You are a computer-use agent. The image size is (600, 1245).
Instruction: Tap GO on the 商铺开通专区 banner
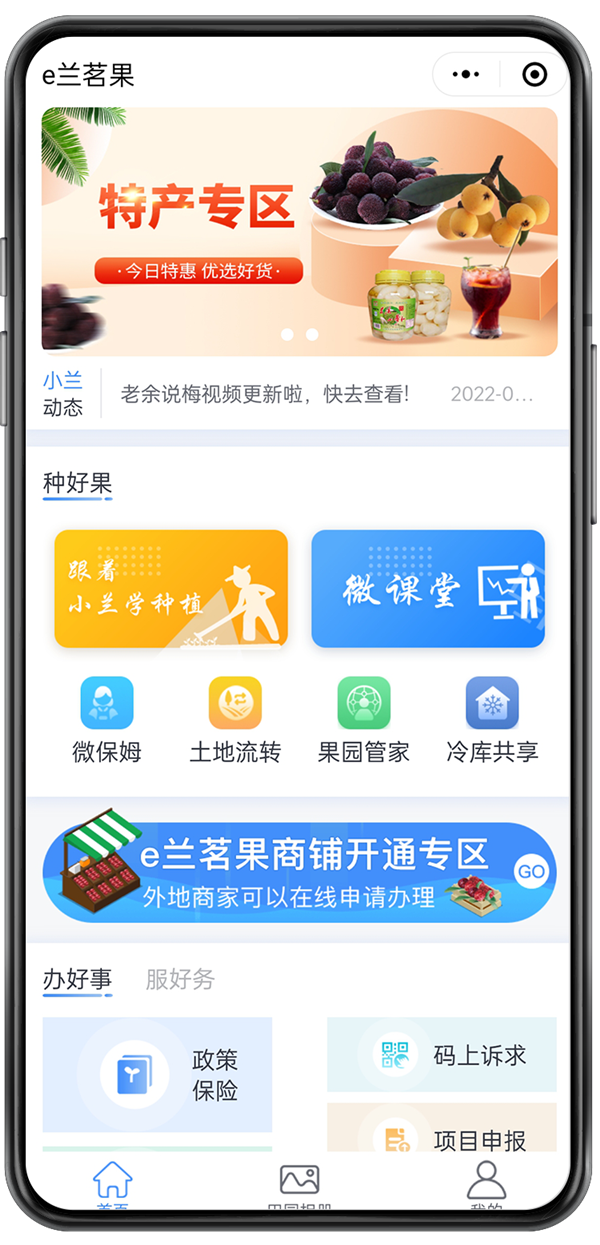point(531,871)
